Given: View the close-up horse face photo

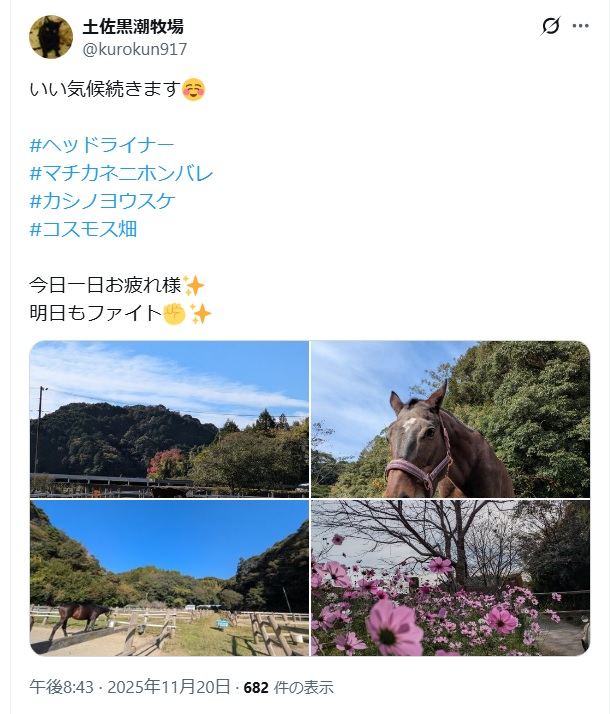Looking at the screenshot, I should [450, 419].
